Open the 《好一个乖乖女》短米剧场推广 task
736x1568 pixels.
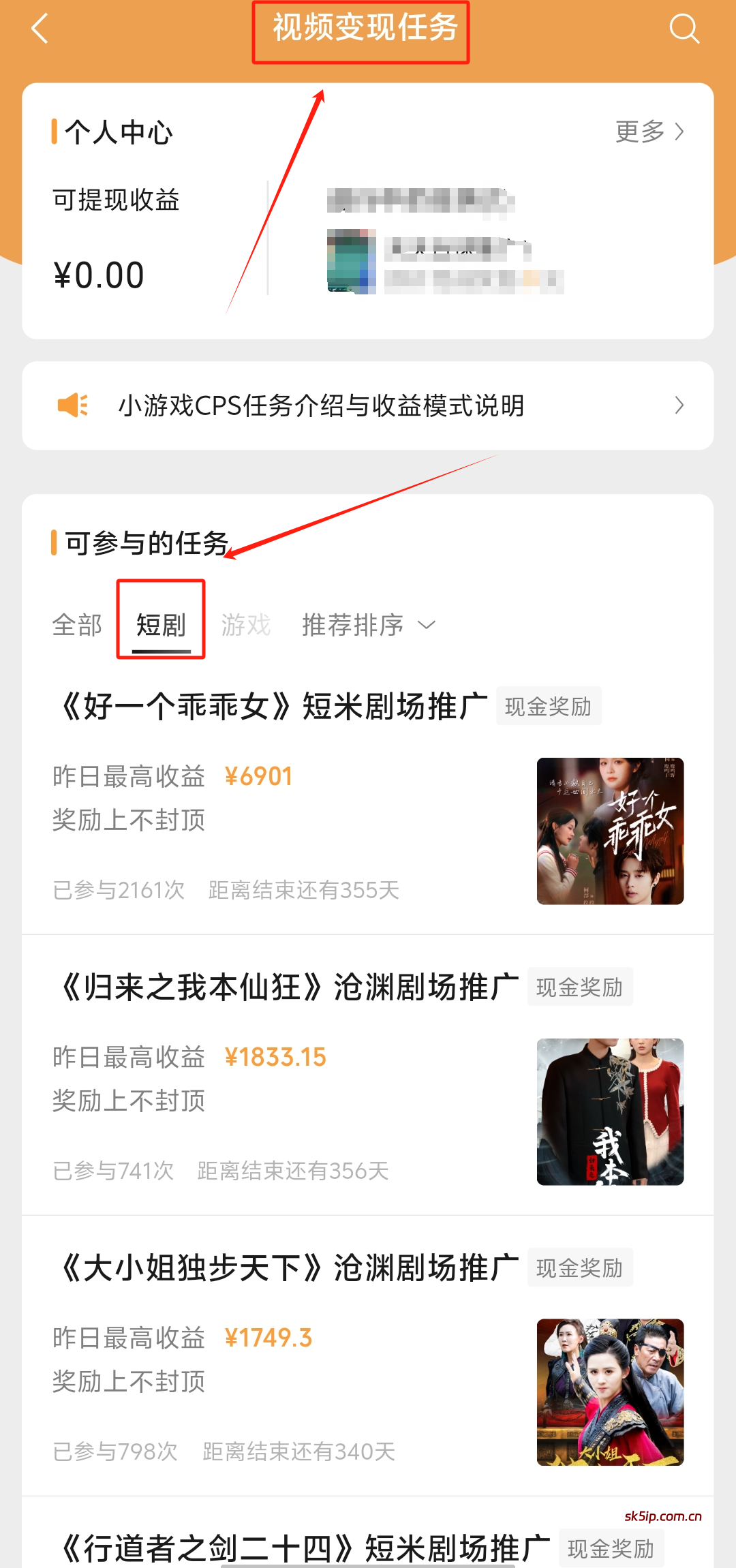(274, 707)
